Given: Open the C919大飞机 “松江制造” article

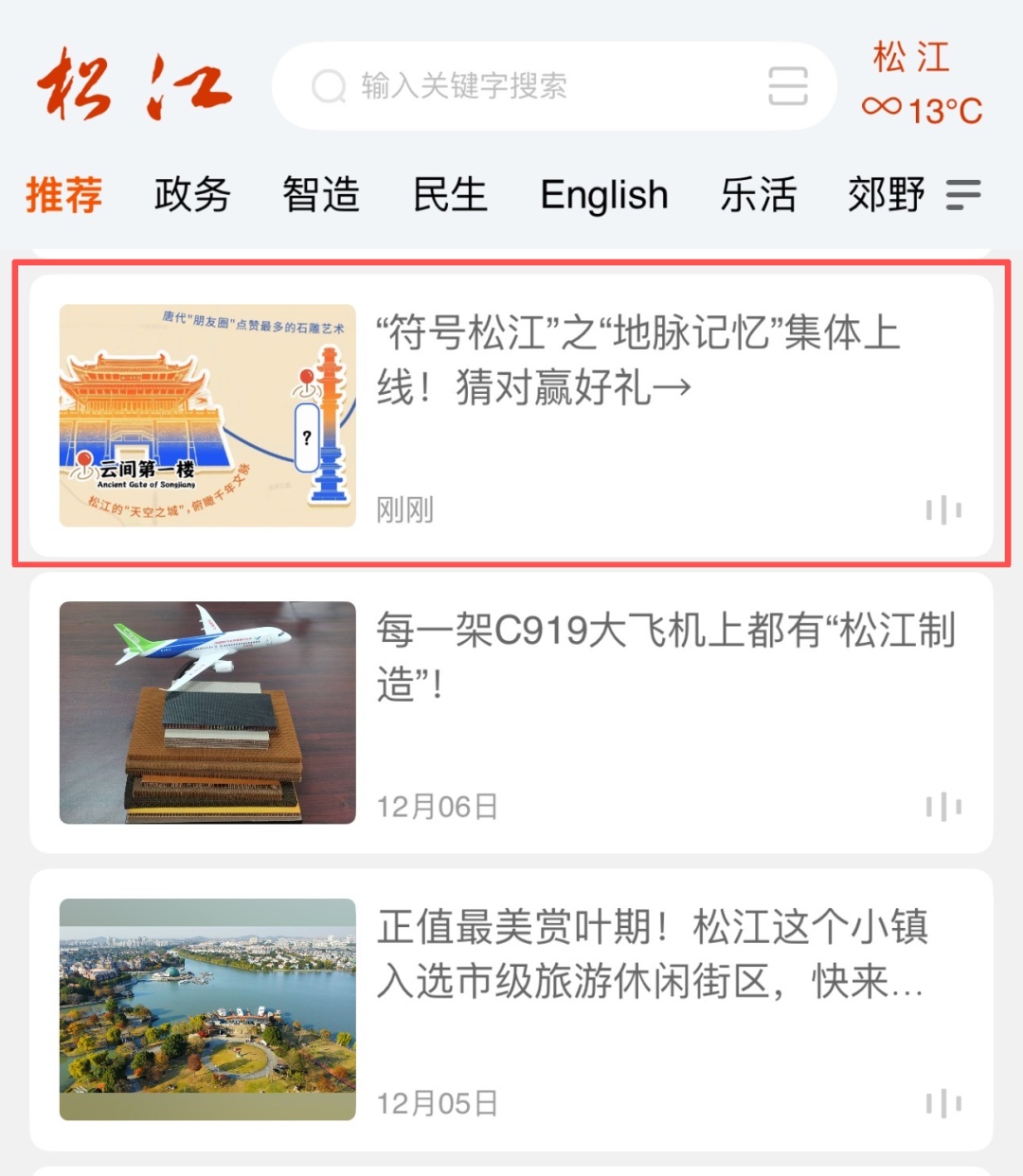Looking at the screenshot, I should [663, 656].
